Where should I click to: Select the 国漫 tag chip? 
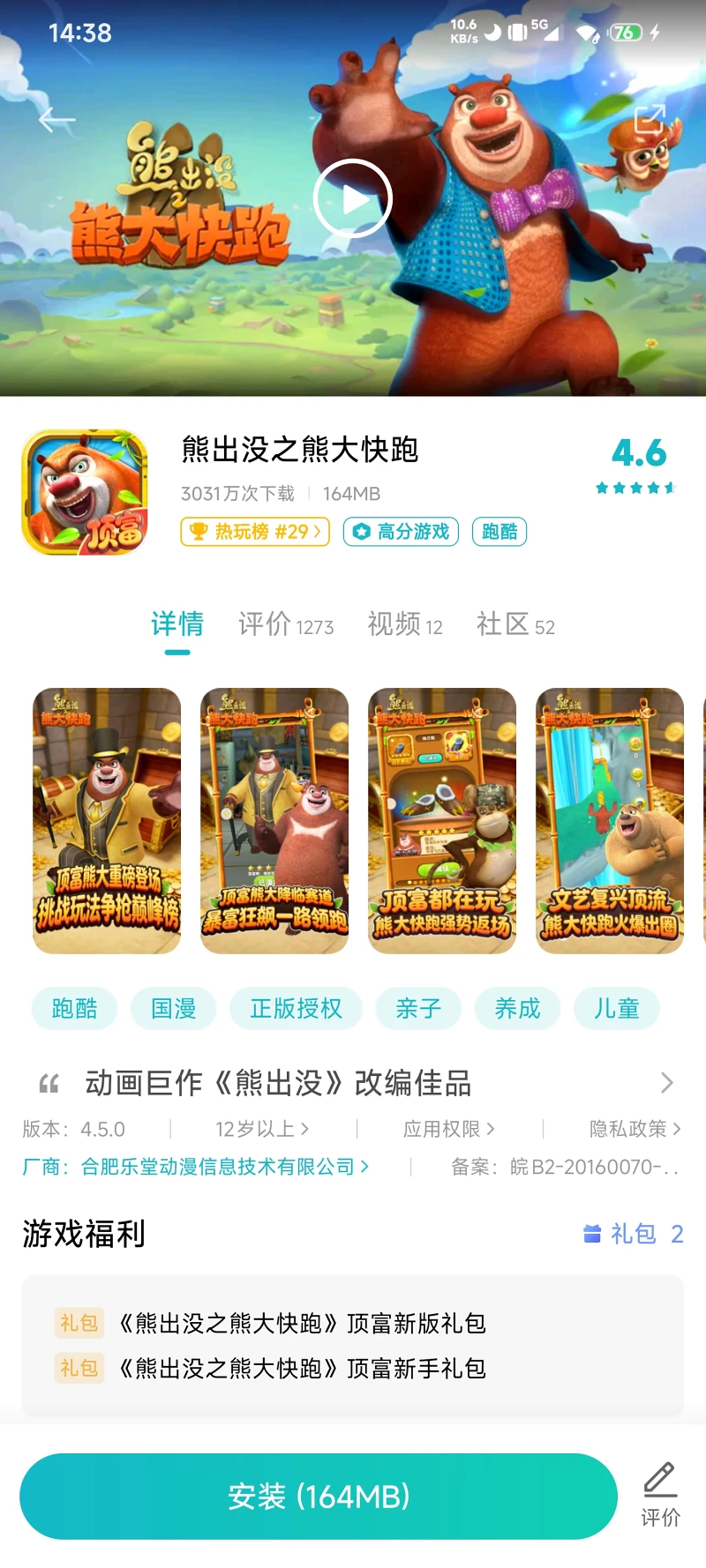pos(173,1008)
